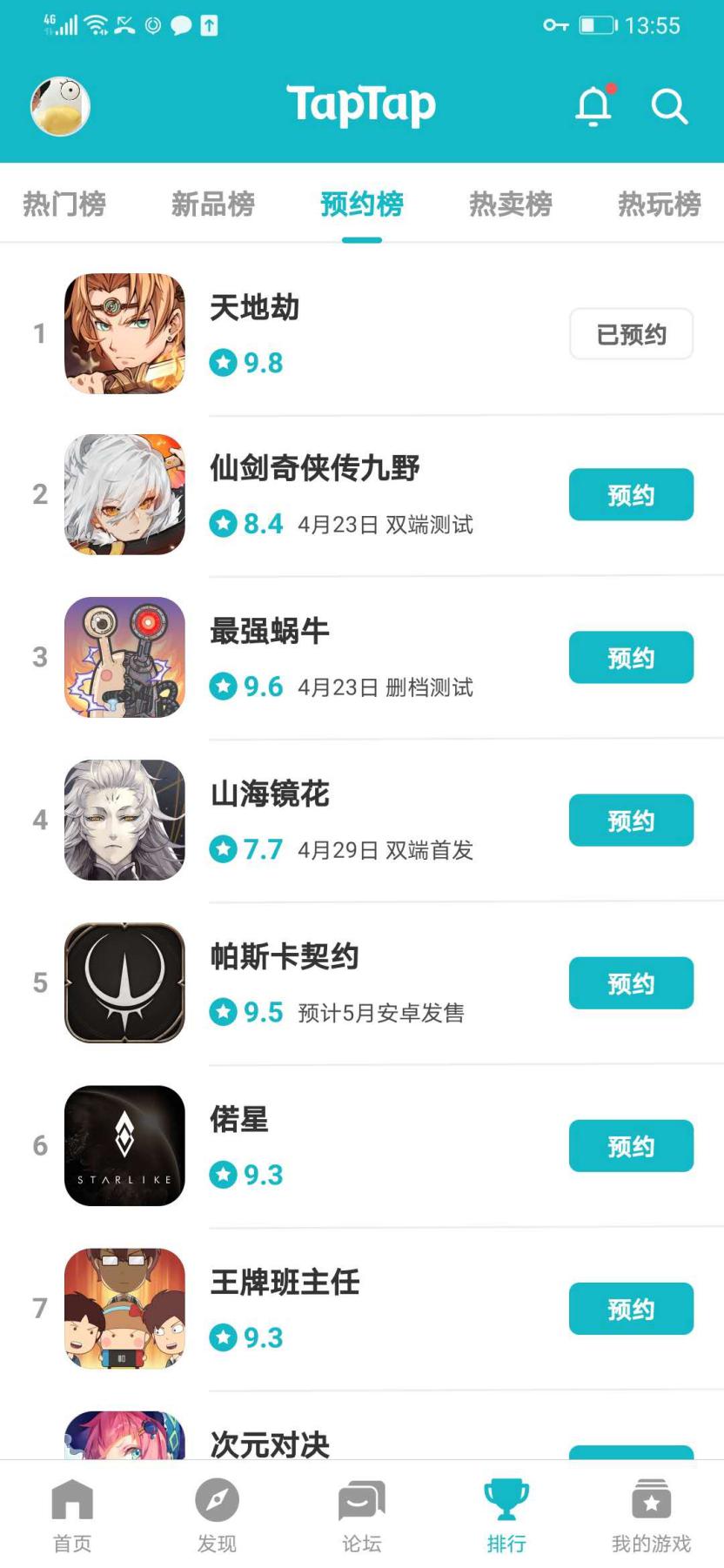The height and width of the screenshot is (1568, 724).
Task: Open the game title link 山海镜花
Action: 268,794
